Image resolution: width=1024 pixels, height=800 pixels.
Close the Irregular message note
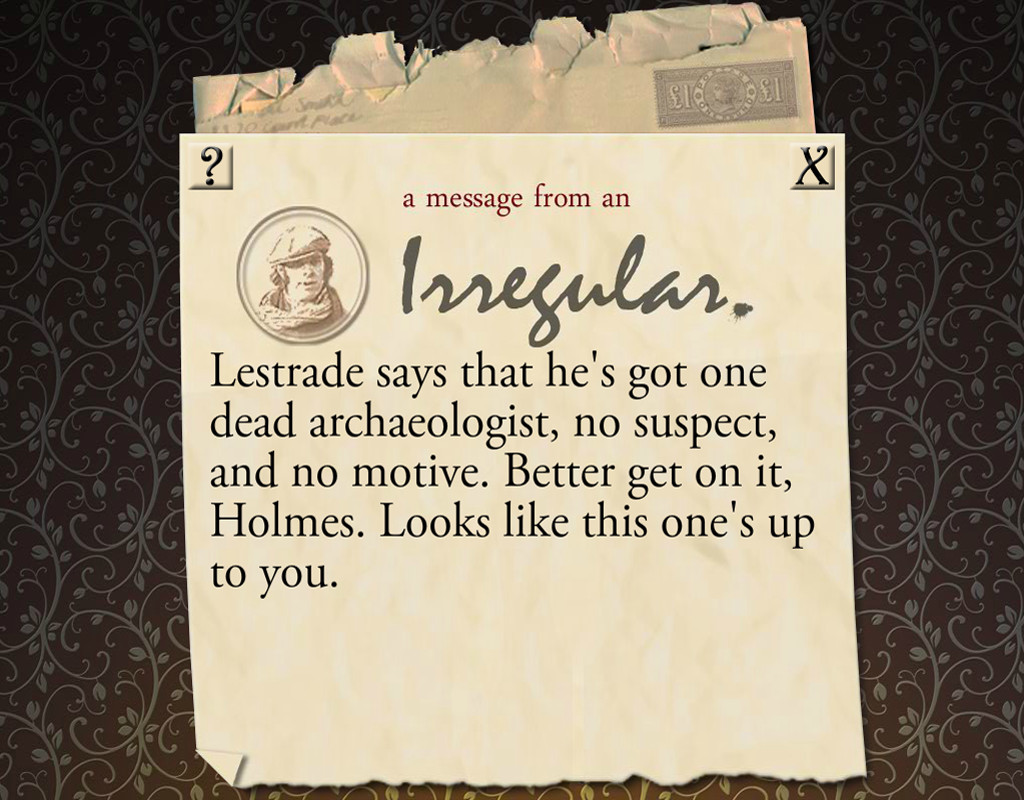tap(812, 166)
